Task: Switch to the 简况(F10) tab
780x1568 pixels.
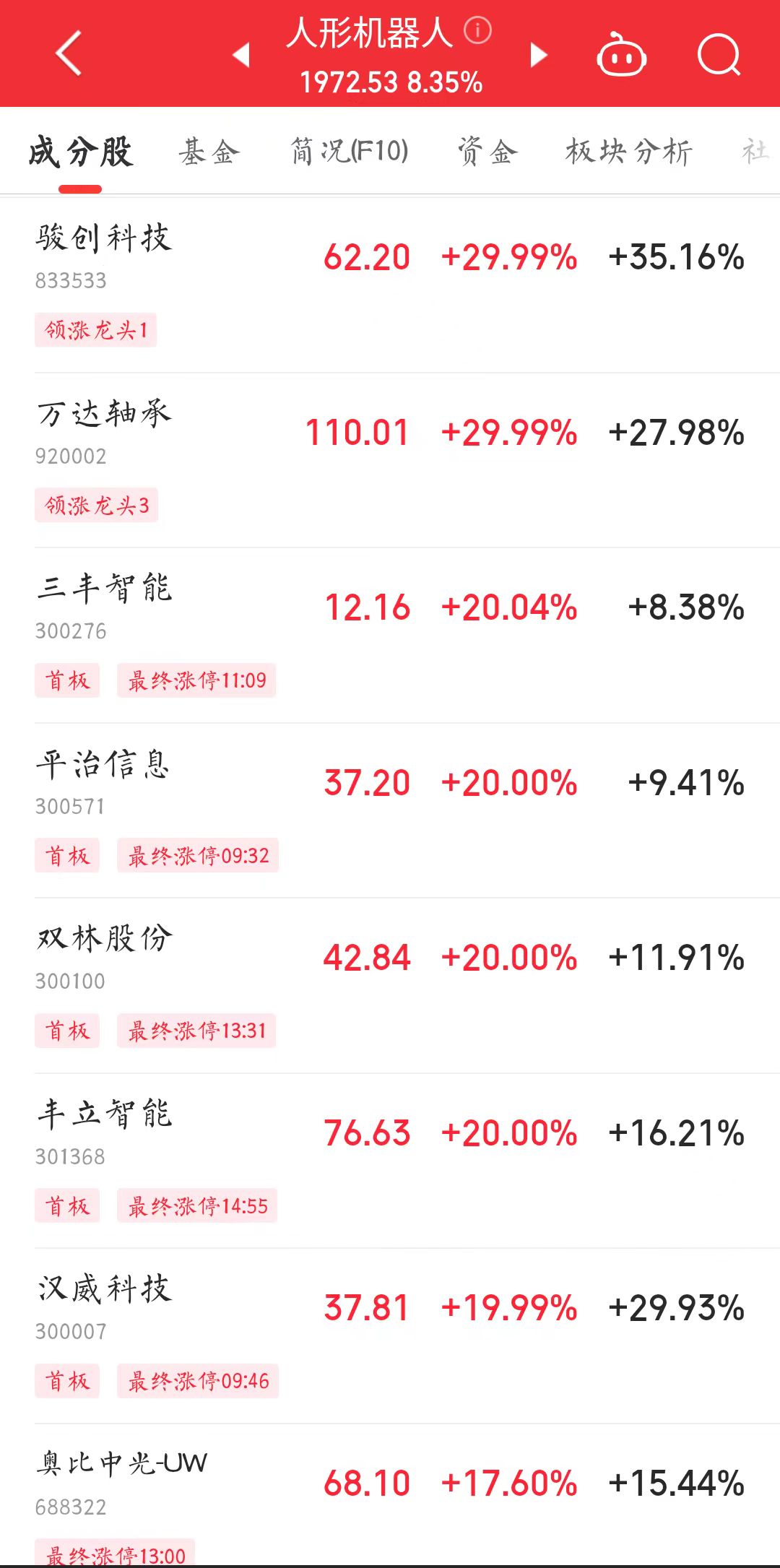Action: [350, 152]
